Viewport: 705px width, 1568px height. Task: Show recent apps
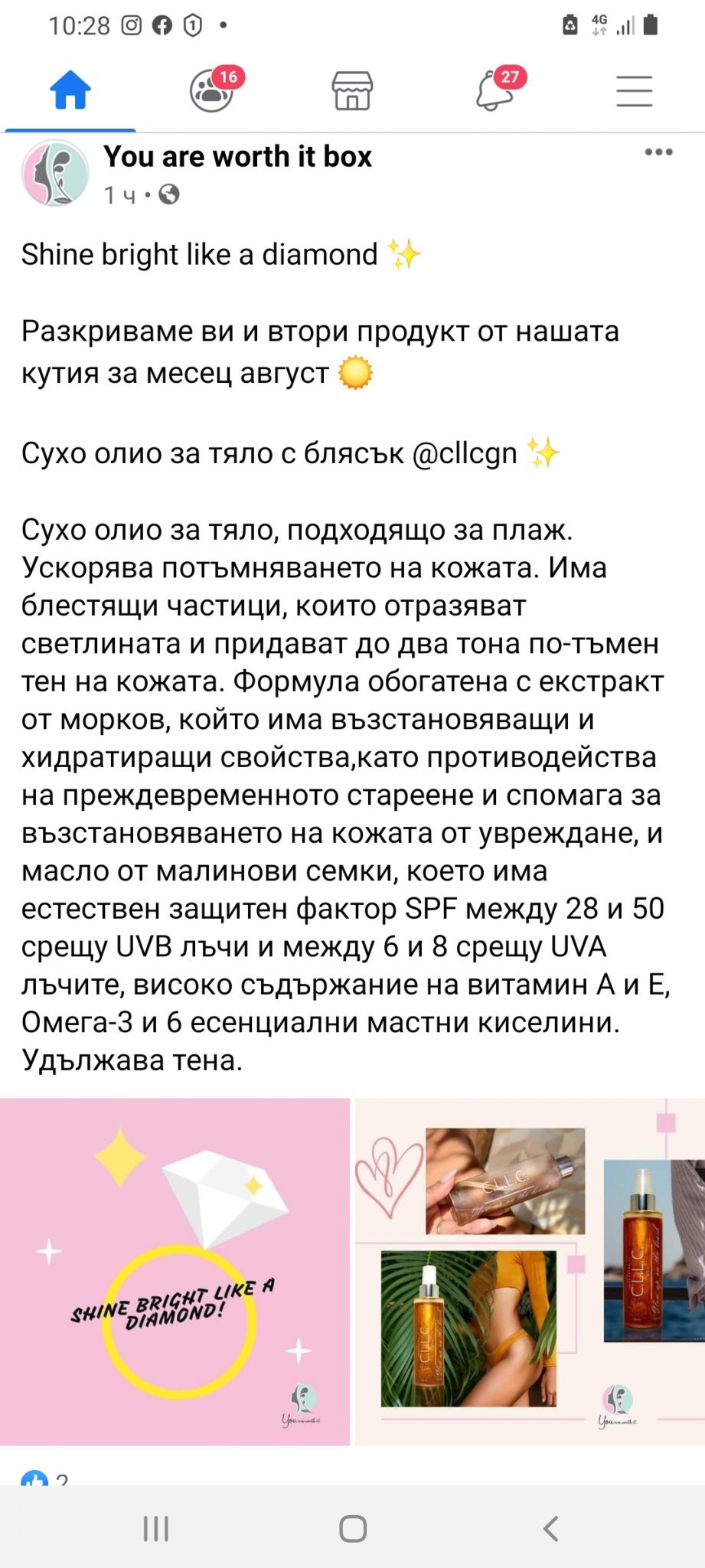[156, 1528]
